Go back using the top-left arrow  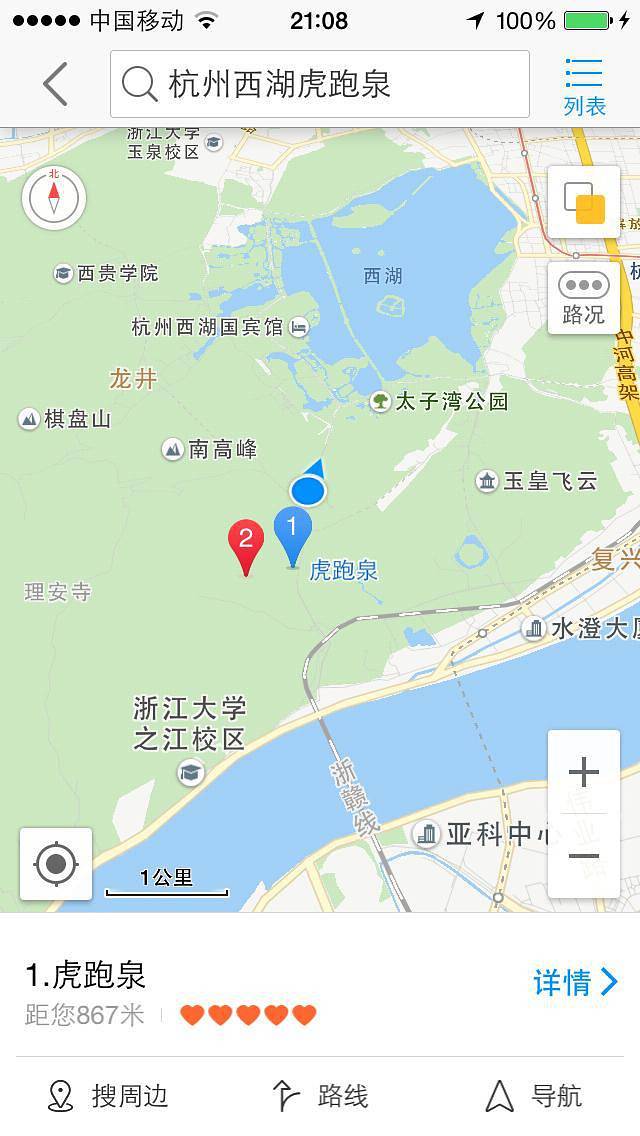click(x=55, y=84)
